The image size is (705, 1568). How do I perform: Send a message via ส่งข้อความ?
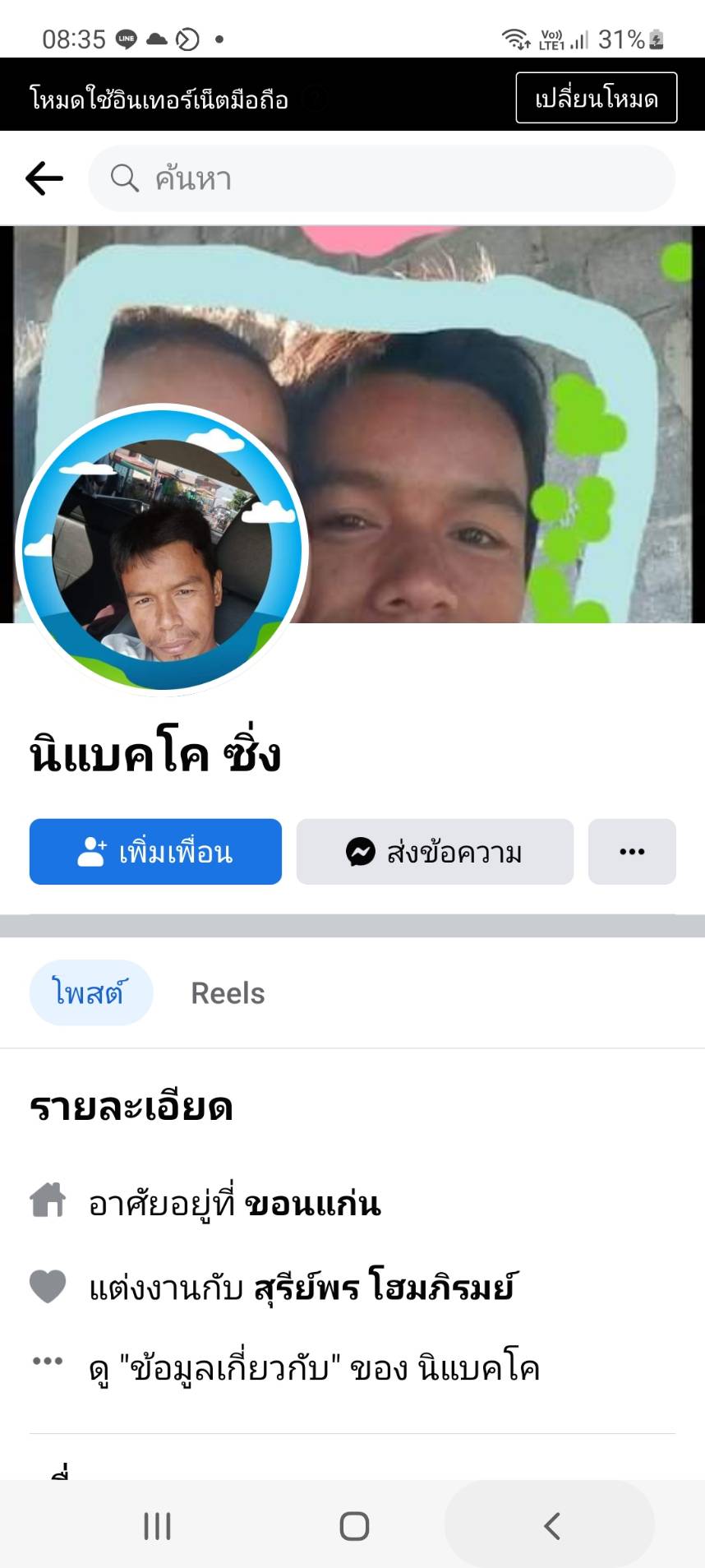pos(435,852)
